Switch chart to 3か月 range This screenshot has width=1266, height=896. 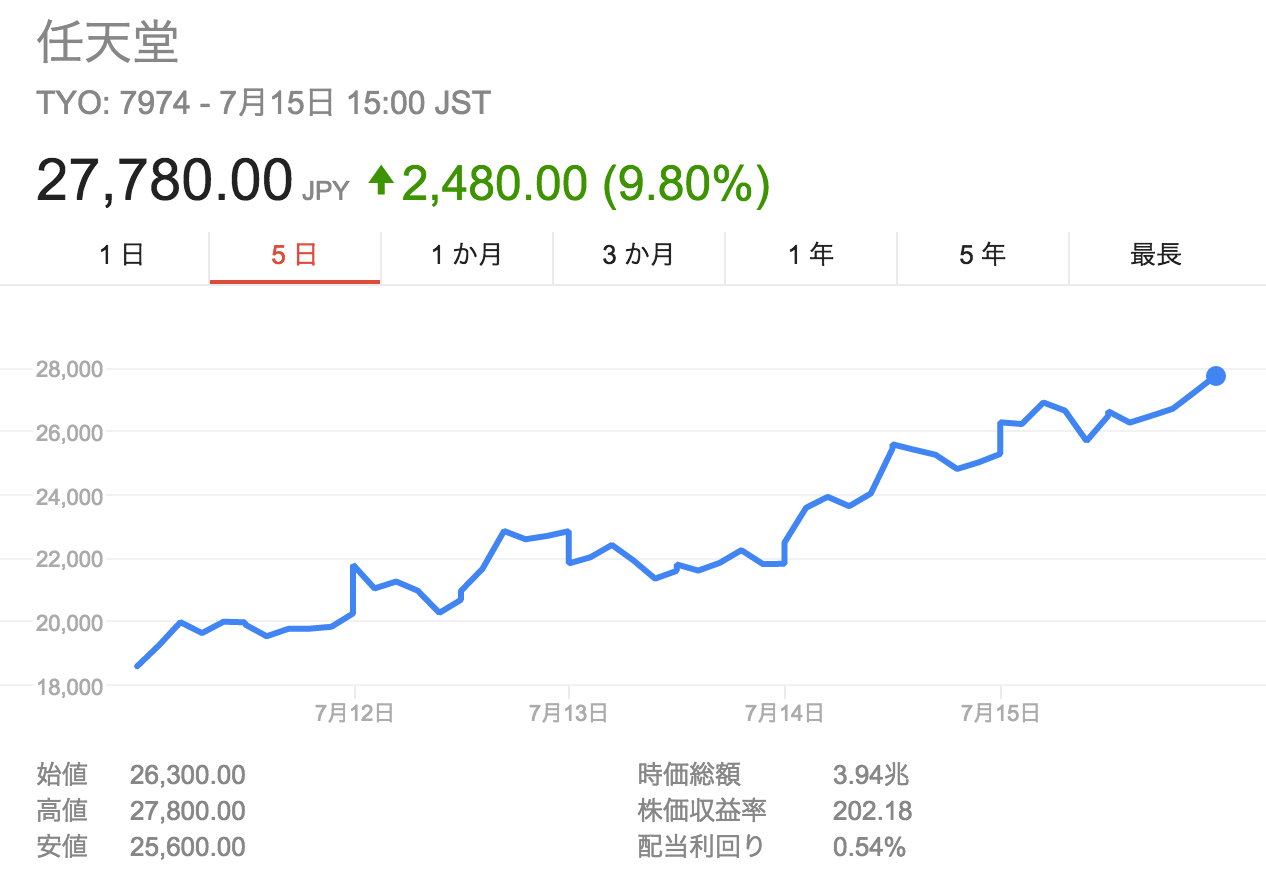coord(638,255)
